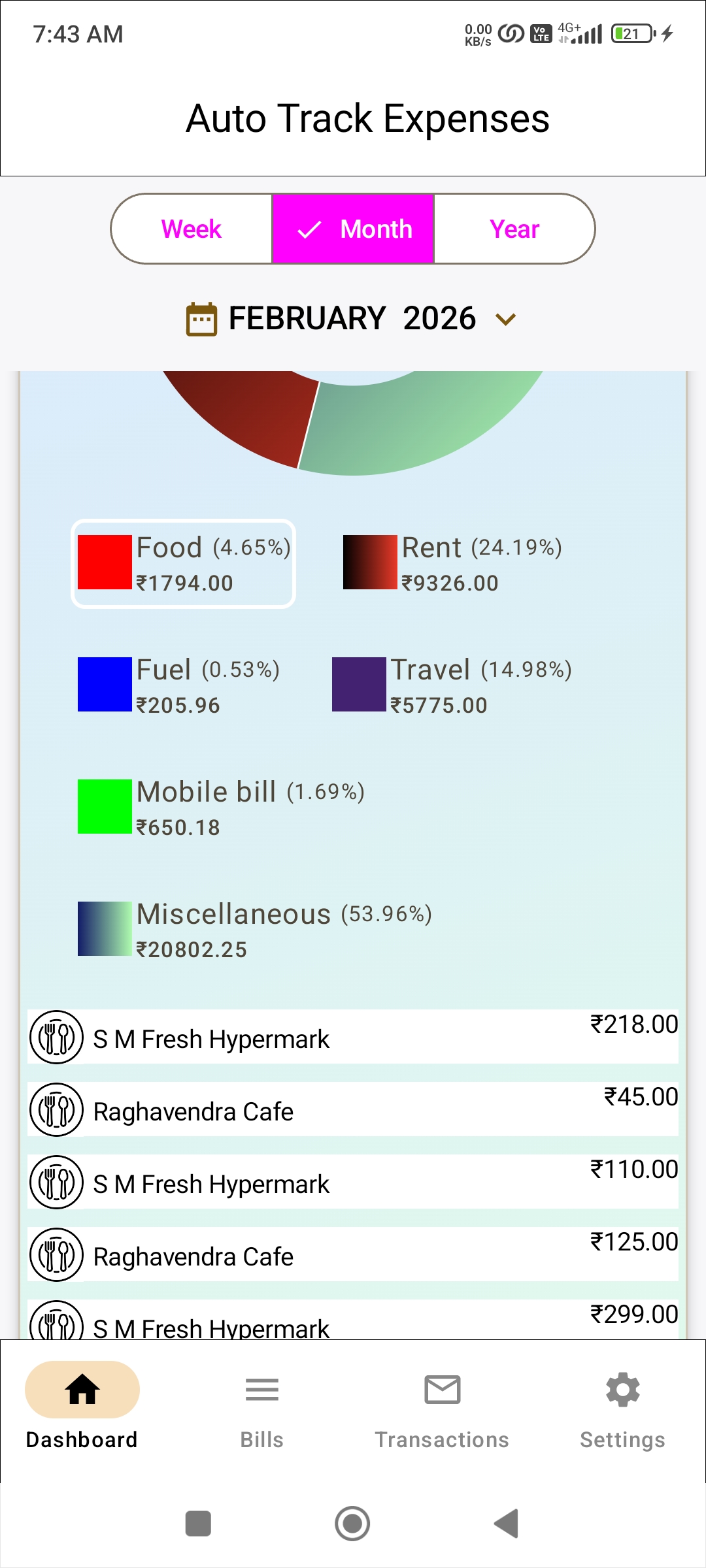Image resolution: width=706 pixels, height=1568 pixels.
Task: Open the Transactions tab
Action: tap(442, 1405)
